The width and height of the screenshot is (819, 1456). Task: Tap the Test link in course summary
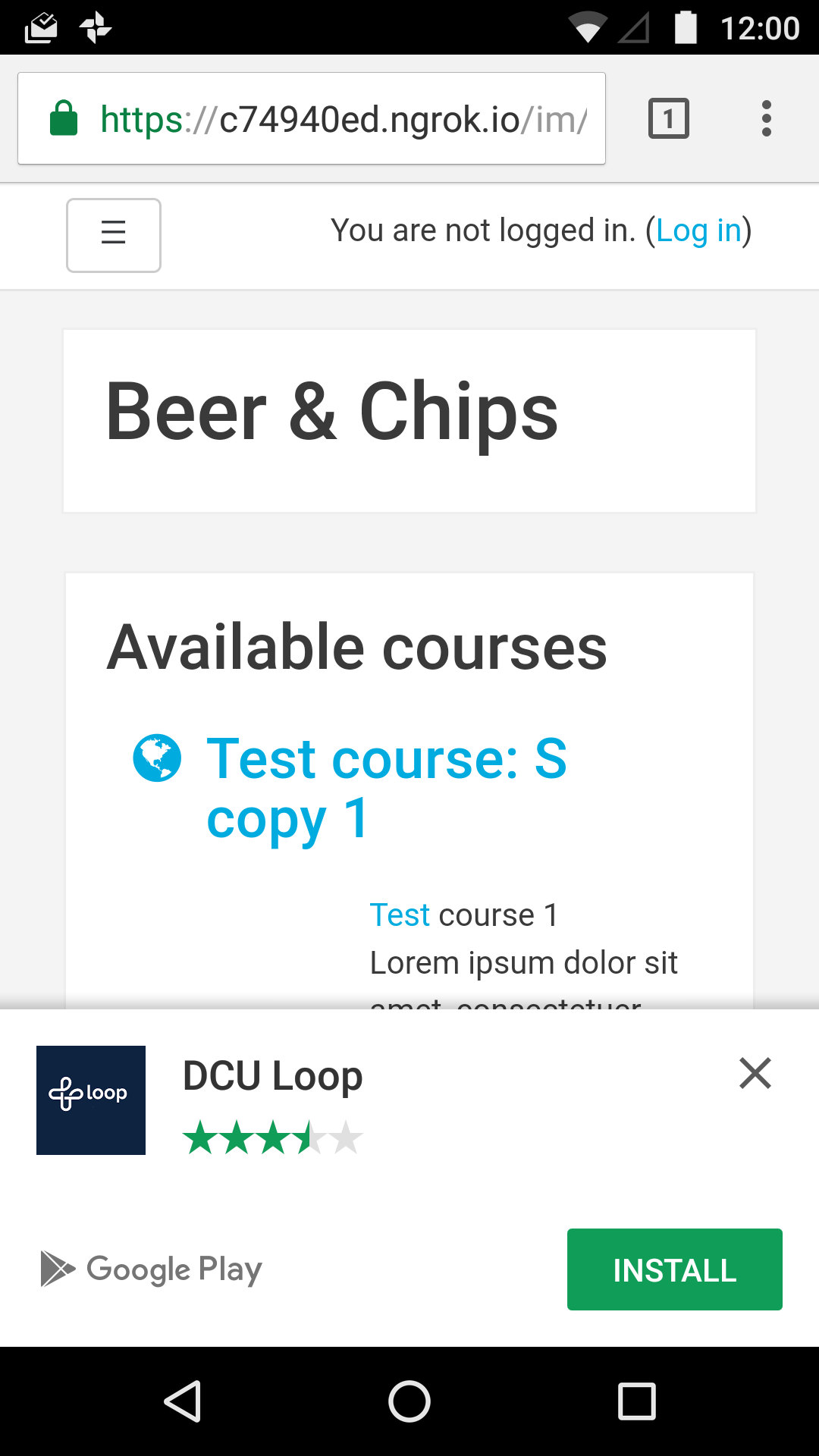click(x=400, y=915)
